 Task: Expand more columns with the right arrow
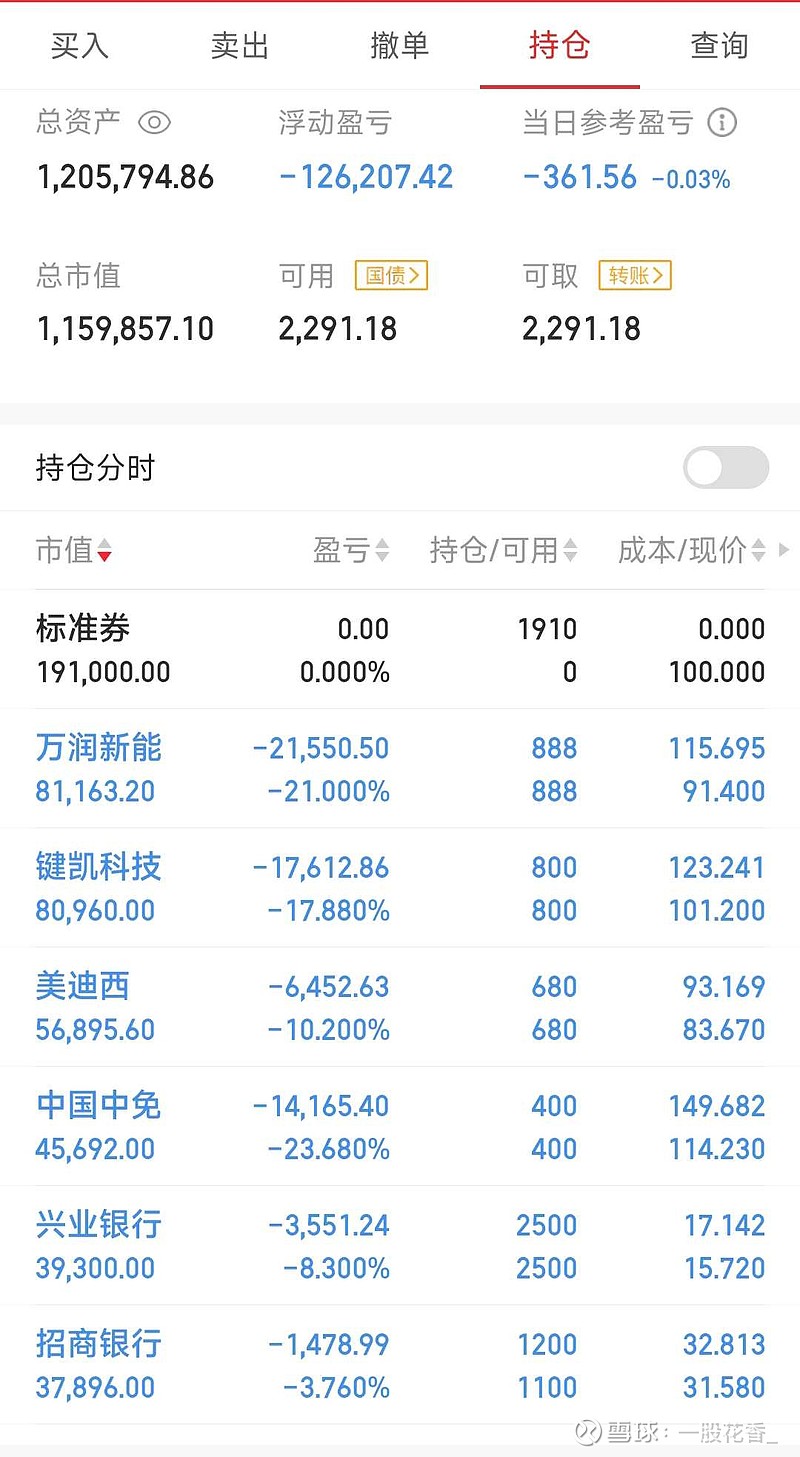click(786, 550)
